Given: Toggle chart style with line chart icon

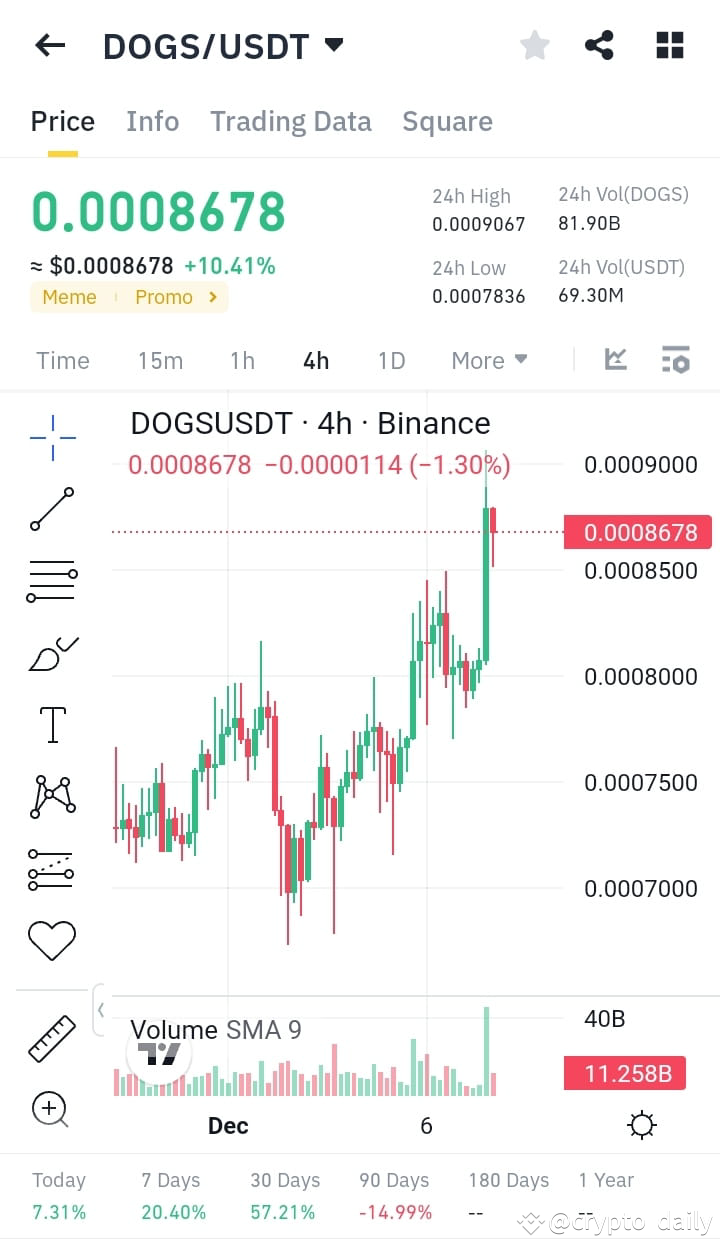Looking at the screenshot, I should (x=615, y=359).
